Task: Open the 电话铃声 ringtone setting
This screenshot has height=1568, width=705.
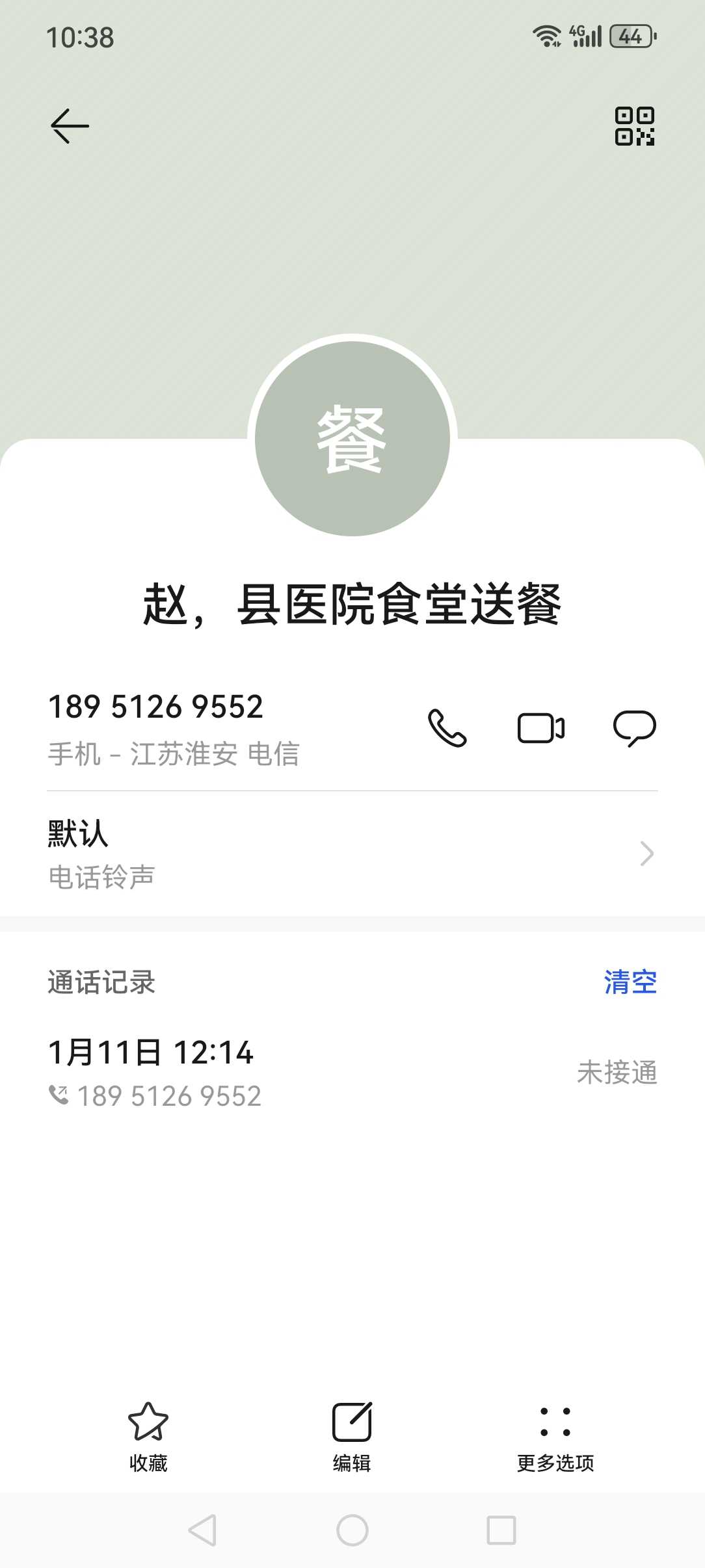Action: pos(352,854)
